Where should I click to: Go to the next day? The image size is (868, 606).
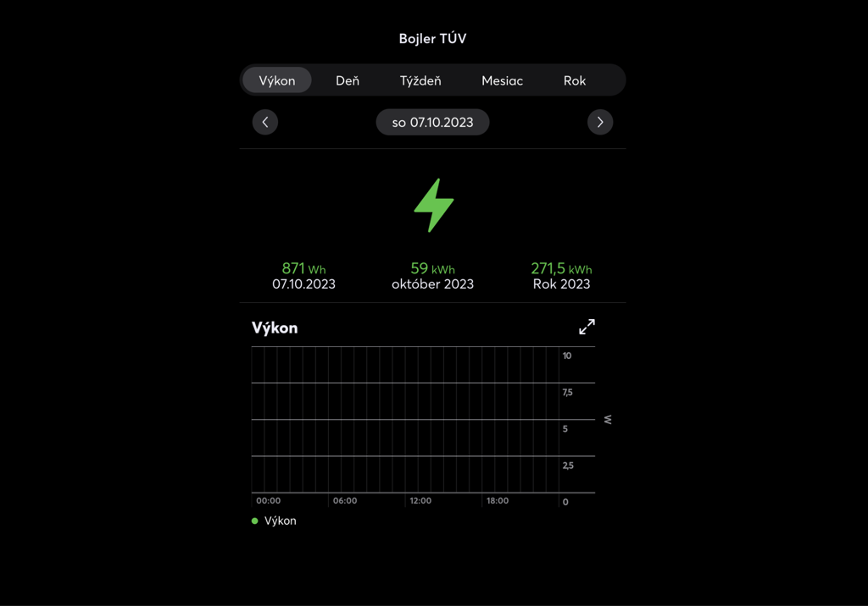tap(600, 122)
